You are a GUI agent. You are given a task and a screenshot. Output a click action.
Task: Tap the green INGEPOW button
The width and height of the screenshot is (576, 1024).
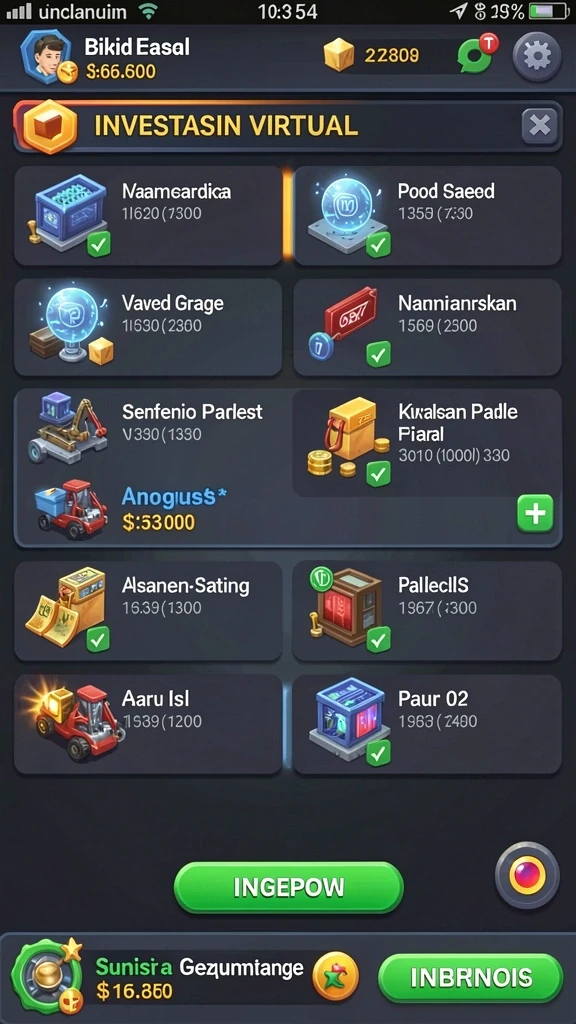point(289,888)
